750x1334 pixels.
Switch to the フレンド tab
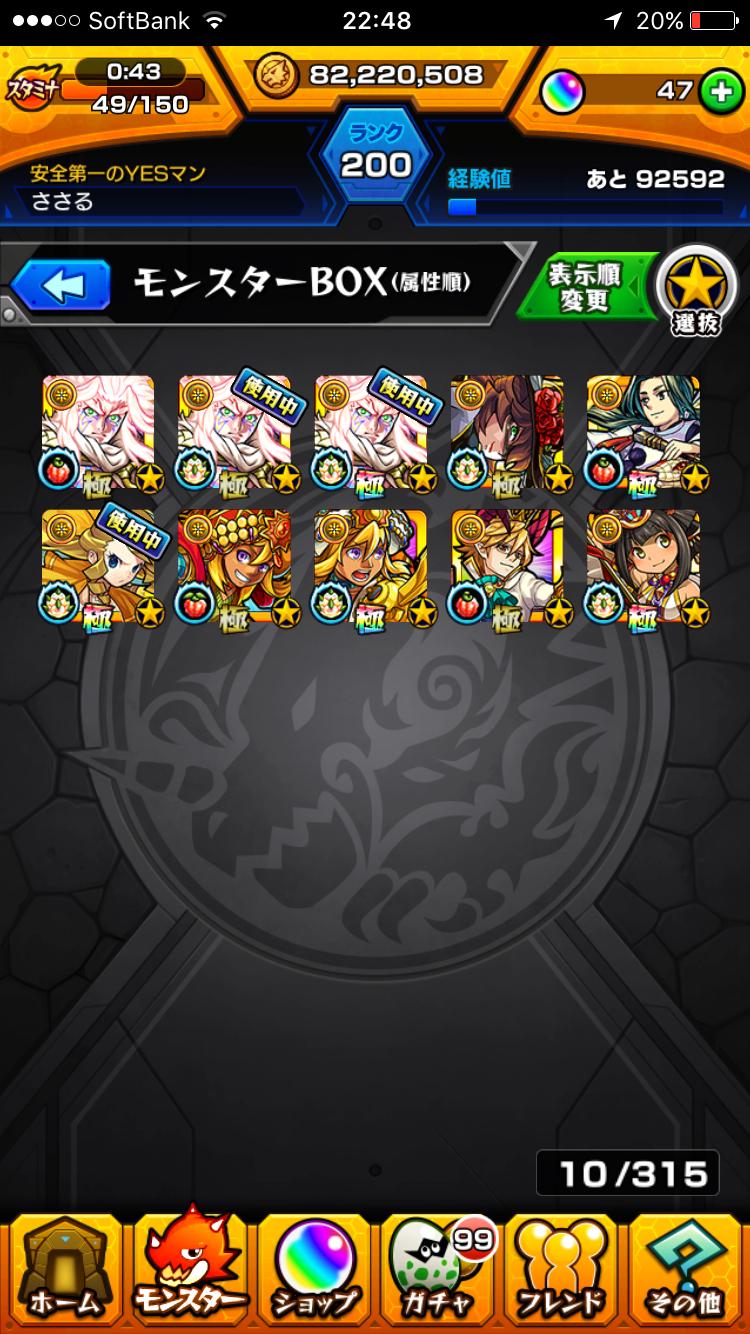point(561,1270)
